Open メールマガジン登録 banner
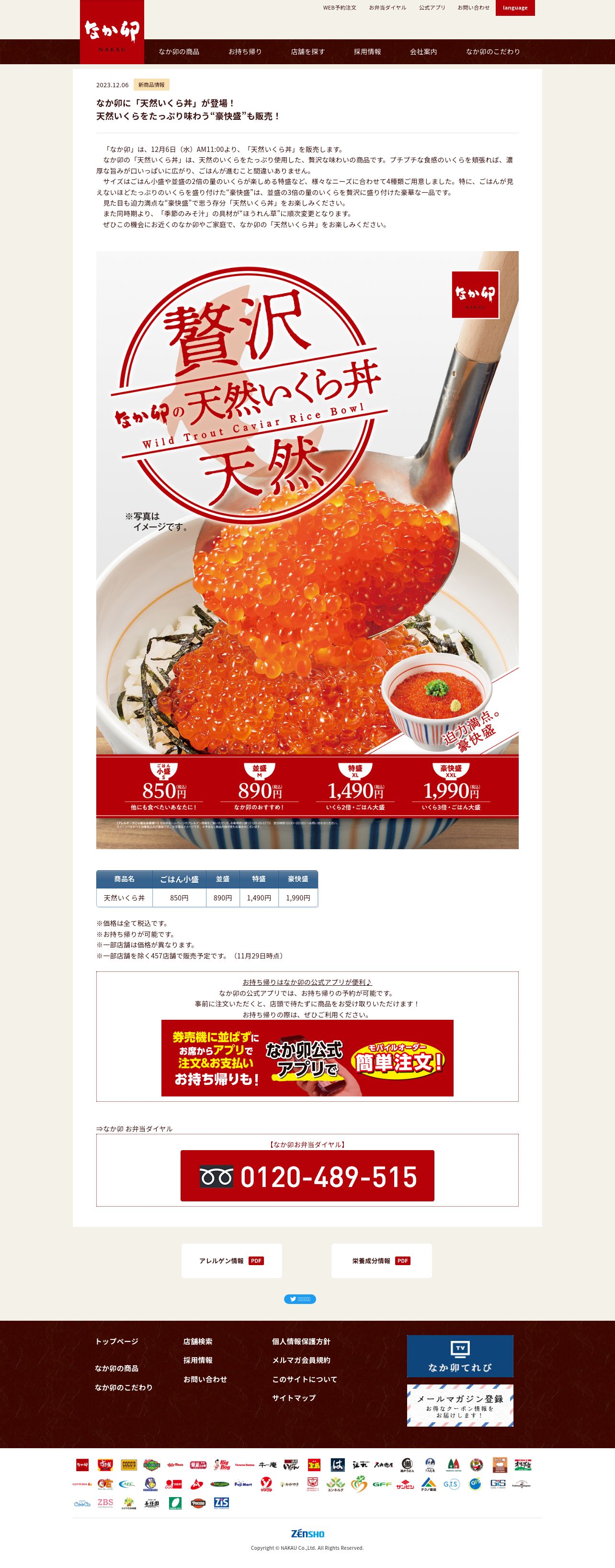Image resolution: width=615 pixels, height=1568 pixels. [x=459, y=1406]
